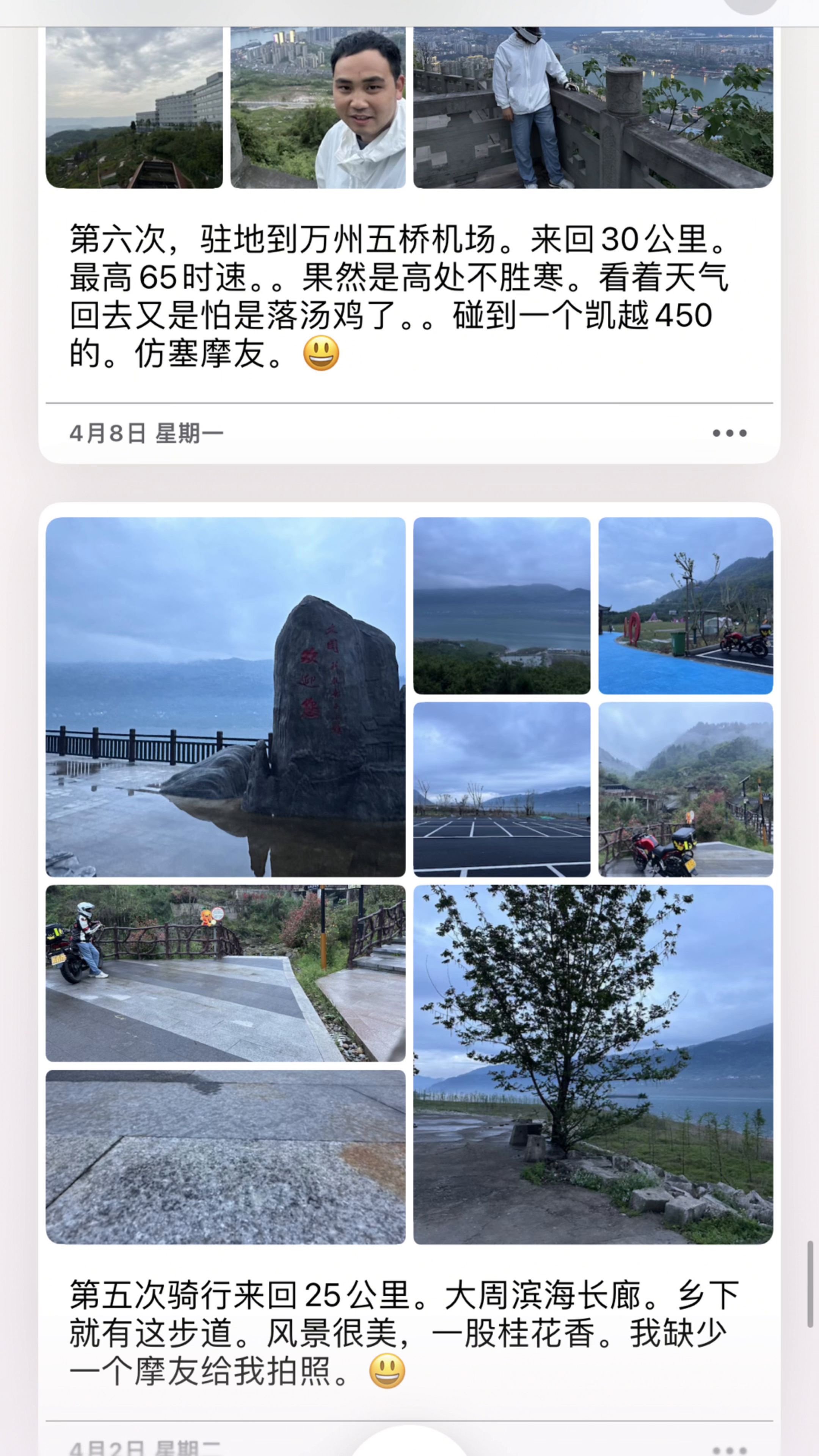View the tree beside the lake photo
819x1456 pixels.
[x=593, y=1065]
